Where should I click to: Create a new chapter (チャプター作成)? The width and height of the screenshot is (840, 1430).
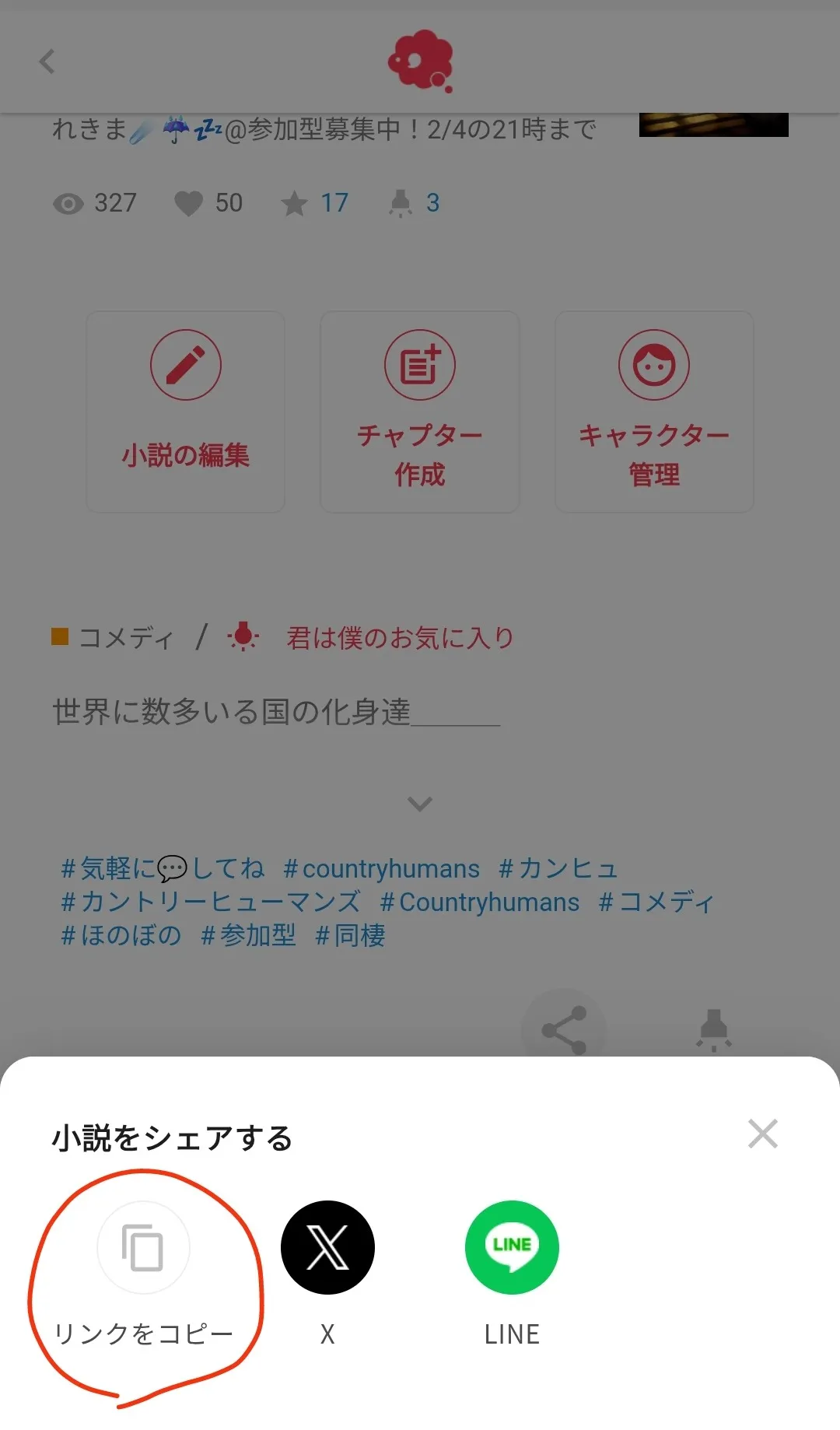pyautogui.click(x=420, y=412)
